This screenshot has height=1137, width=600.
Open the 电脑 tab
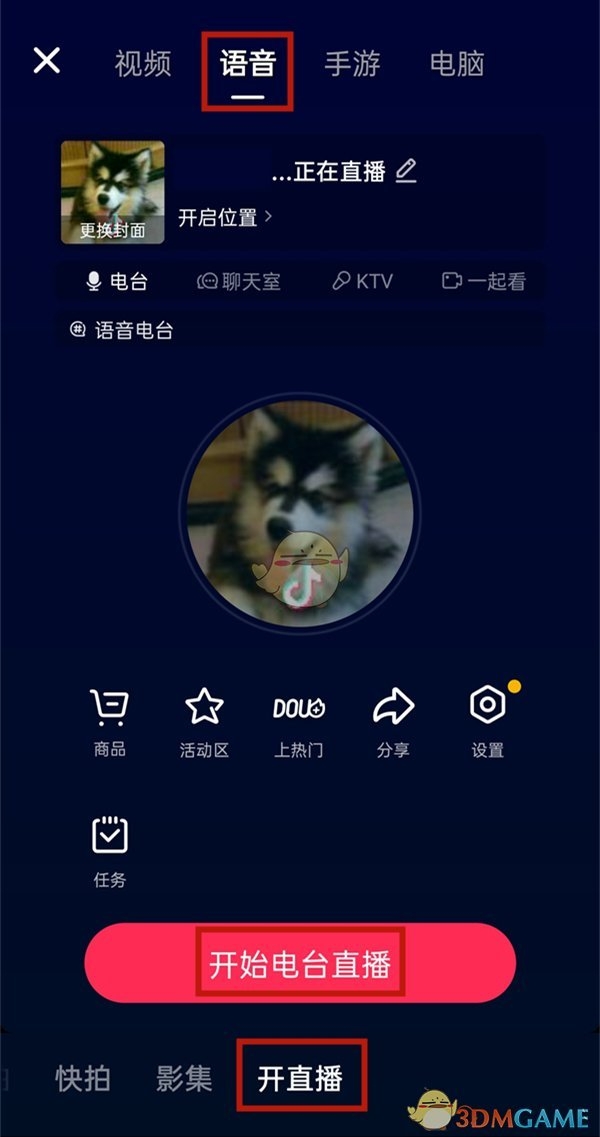pyautogui.click(x=457, y=63)
